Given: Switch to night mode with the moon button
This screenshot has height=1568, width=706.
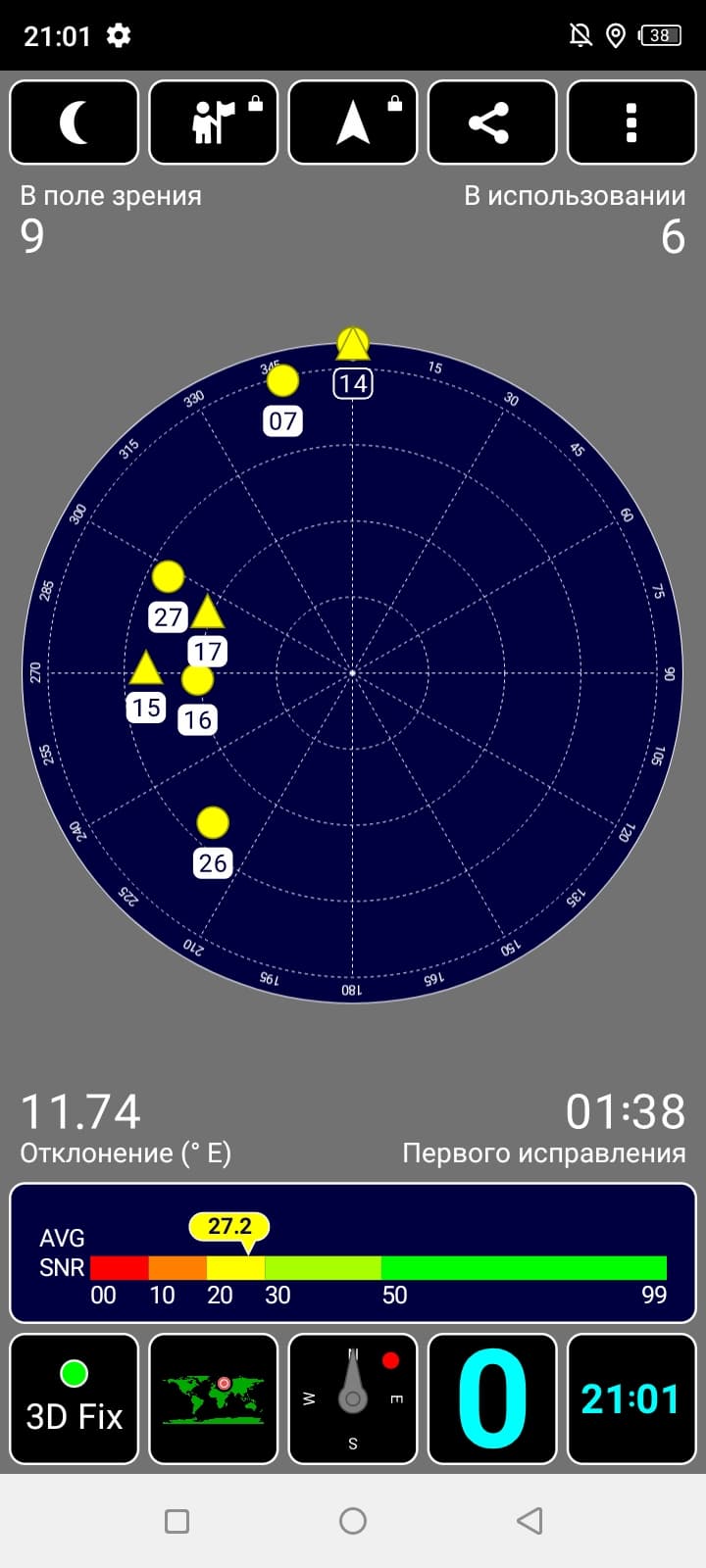Looking at the screenshot, I should pos(75,122).
